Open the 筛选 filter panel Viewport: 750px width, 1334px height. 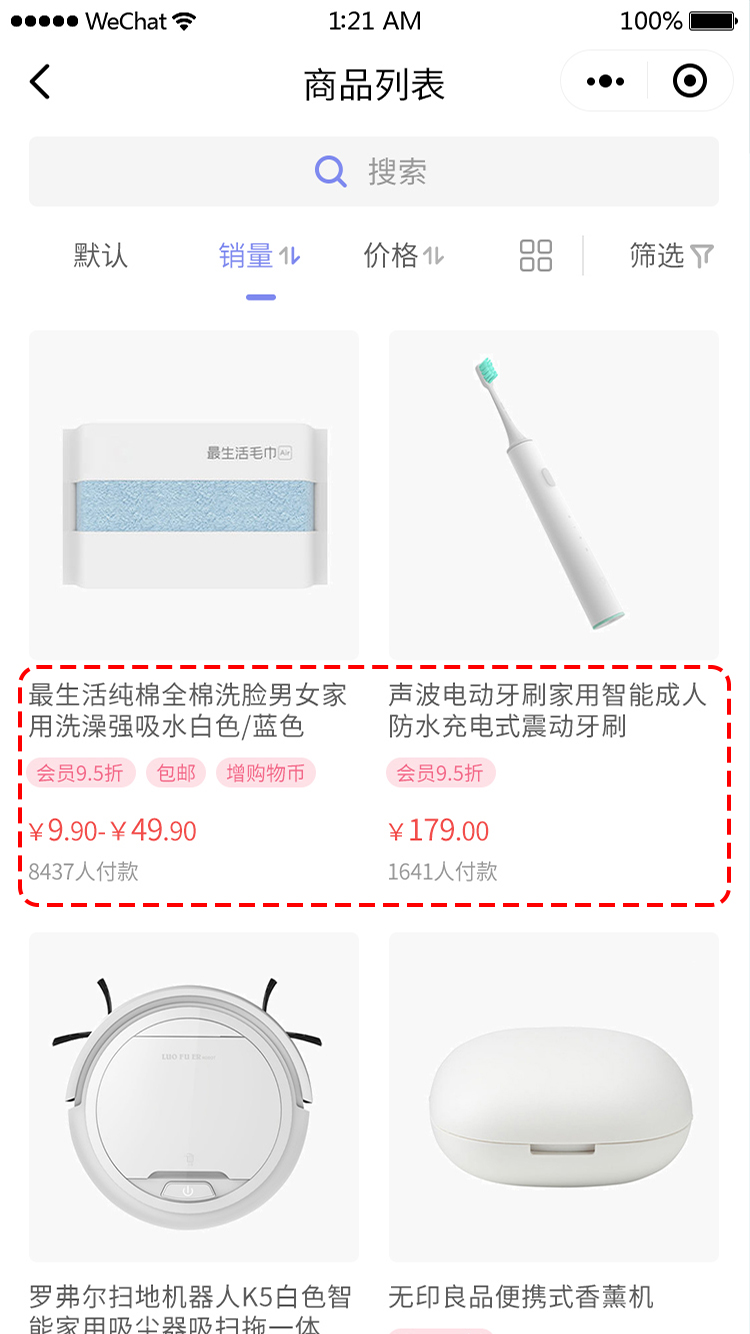[672, 256]
